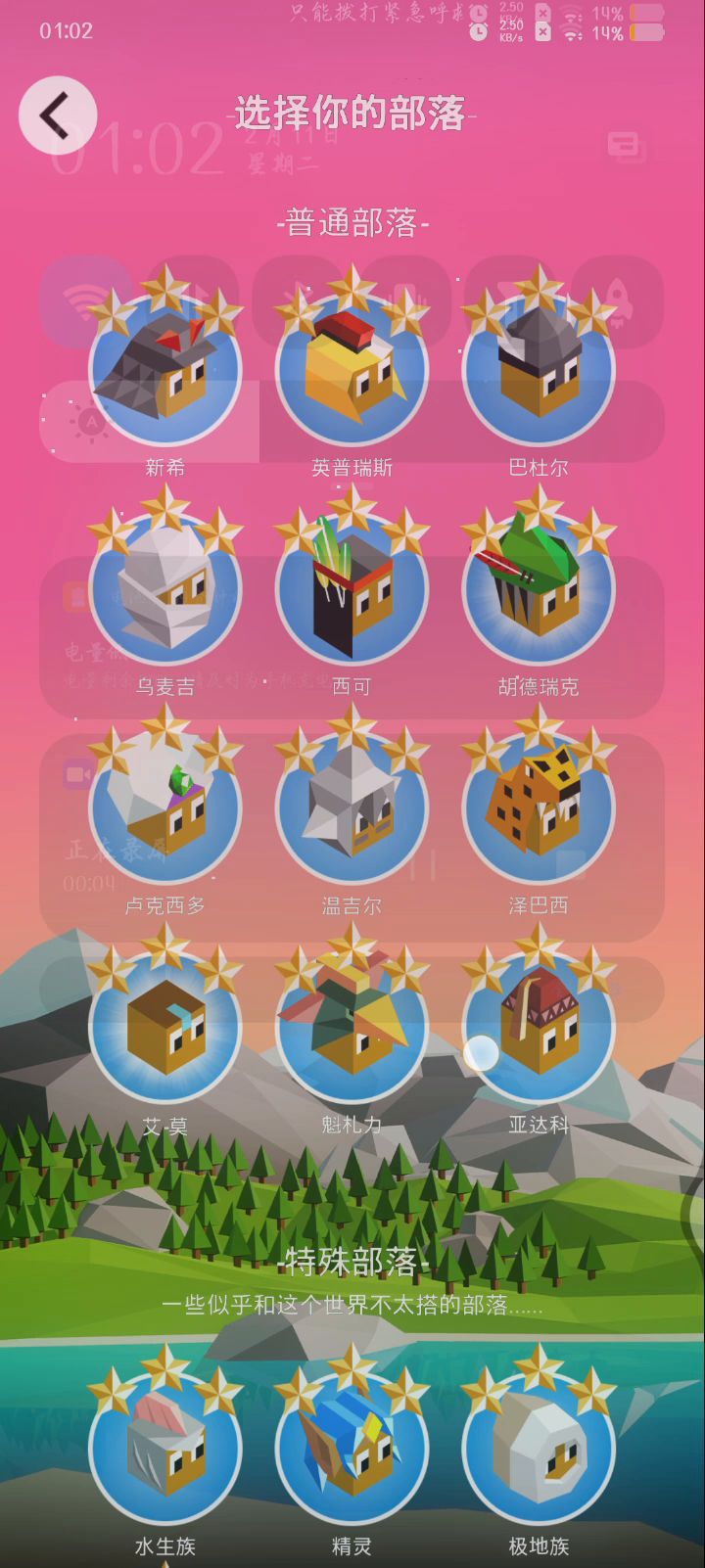Pick the 亚达科 tribe
705x1568 pixels.
539,1028
